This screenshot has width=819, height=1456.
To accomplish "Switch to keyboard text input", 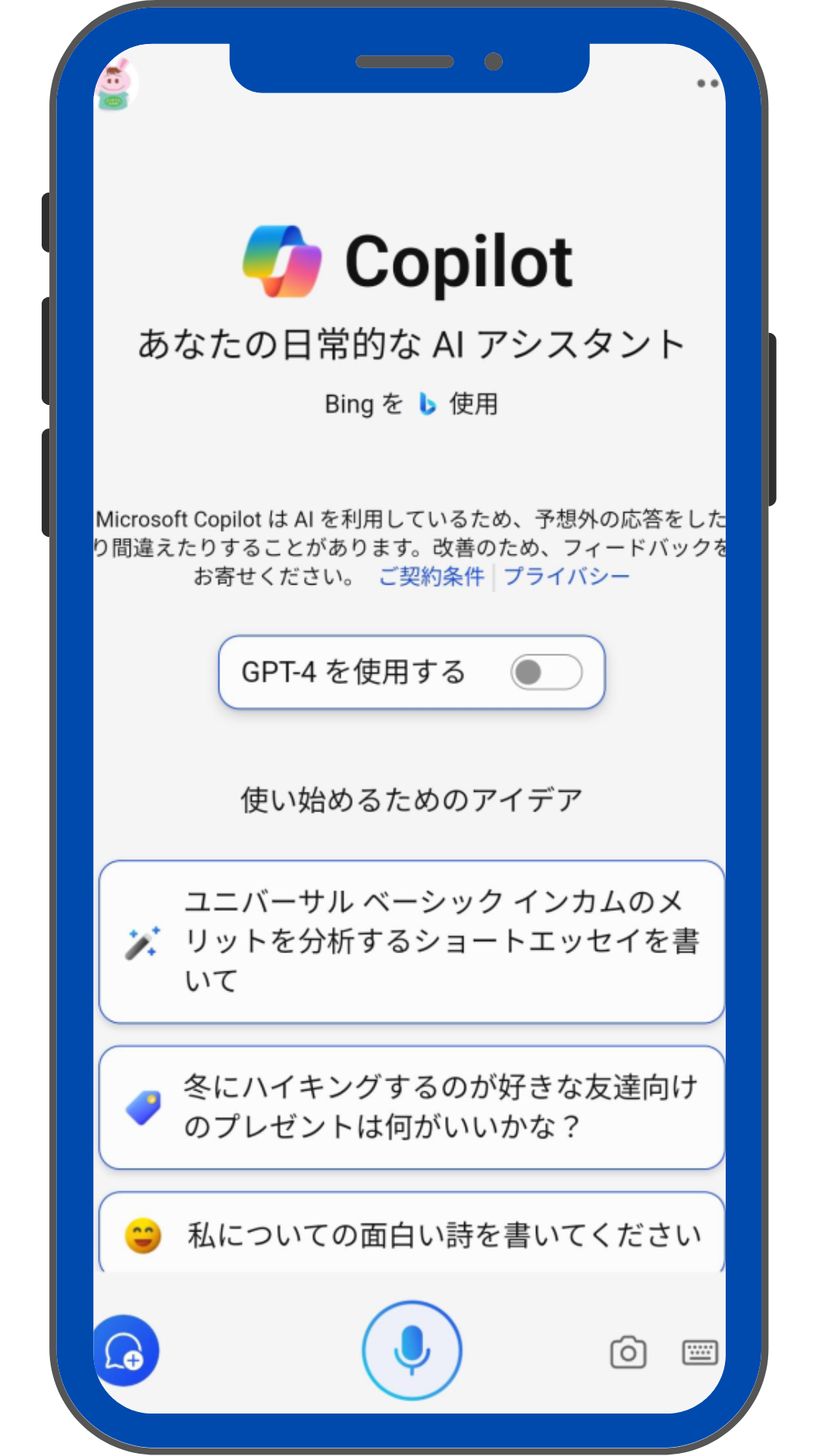I will (699, 1351).
